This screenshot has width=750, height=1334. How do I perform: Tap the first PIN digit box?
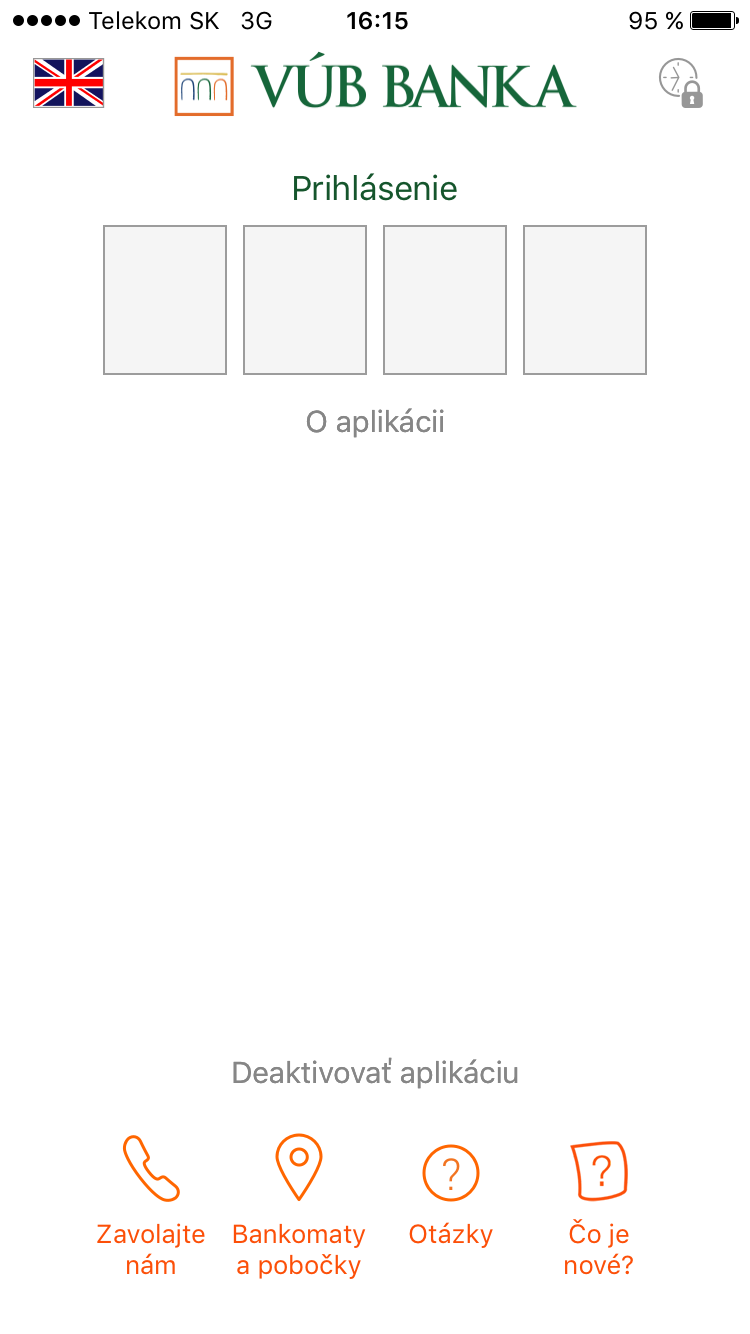pos(165,300)
